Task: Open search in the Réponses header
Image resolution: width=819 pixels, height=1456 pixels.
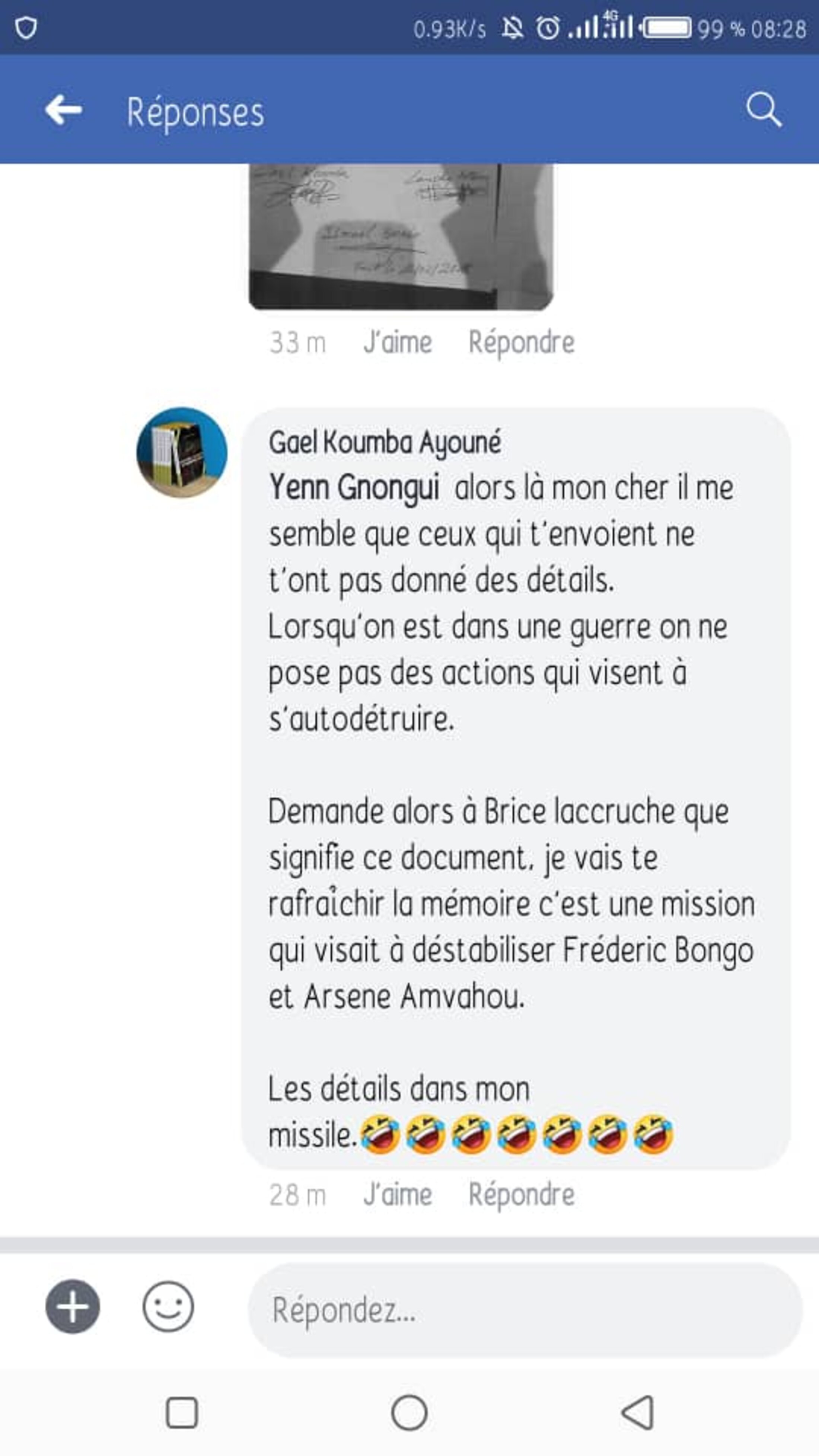Action: click(763, 109)
